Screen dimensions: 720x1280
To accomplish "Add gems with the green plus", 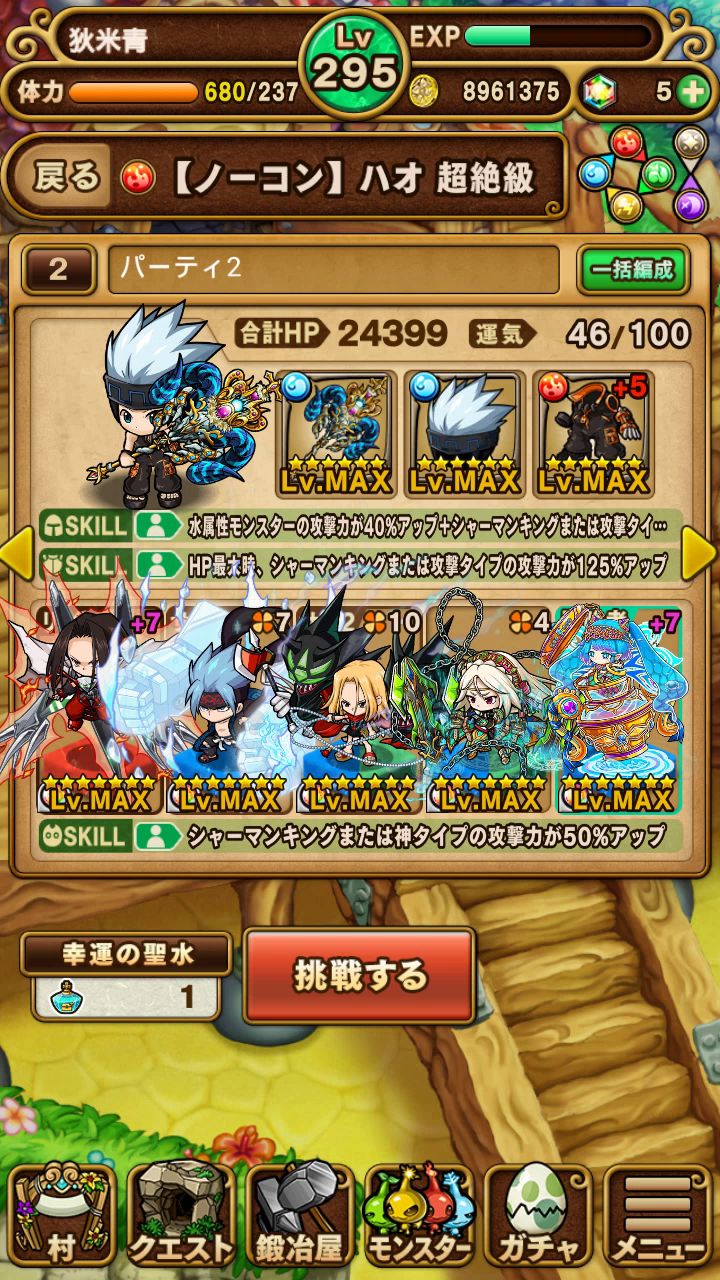I will [x=691, y=92].
